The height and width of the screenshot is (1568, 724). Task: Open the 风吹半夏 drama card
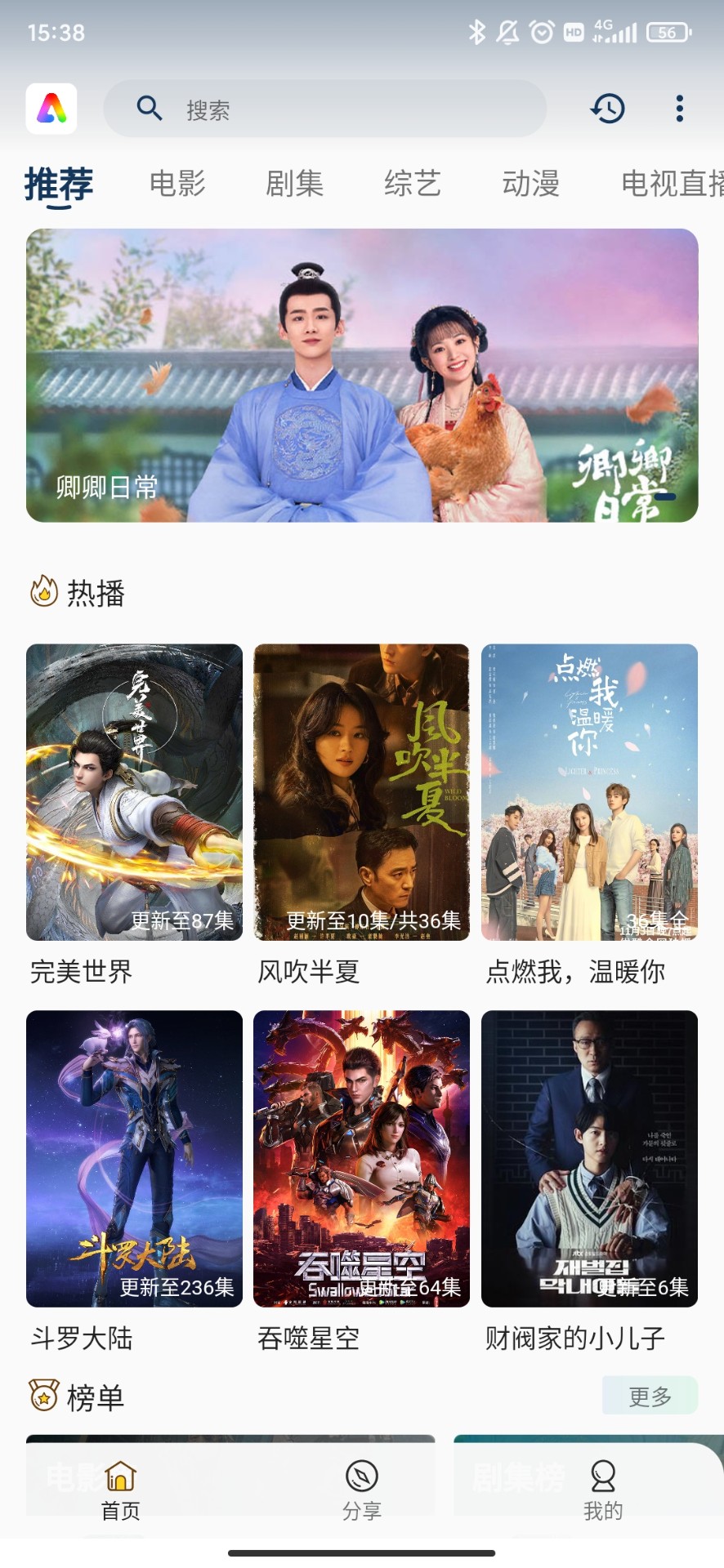pyautogui.click(x=361, y=792)
